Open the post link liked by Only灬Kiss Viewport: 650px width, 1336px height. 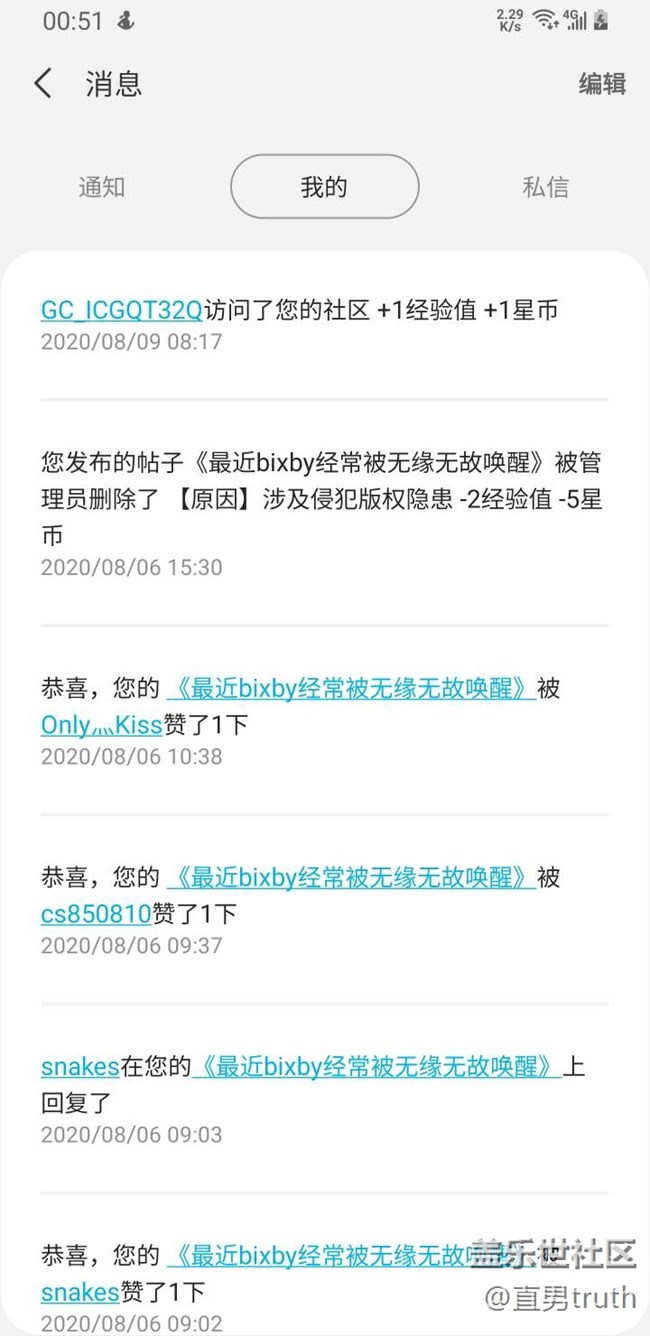point(350,688)
